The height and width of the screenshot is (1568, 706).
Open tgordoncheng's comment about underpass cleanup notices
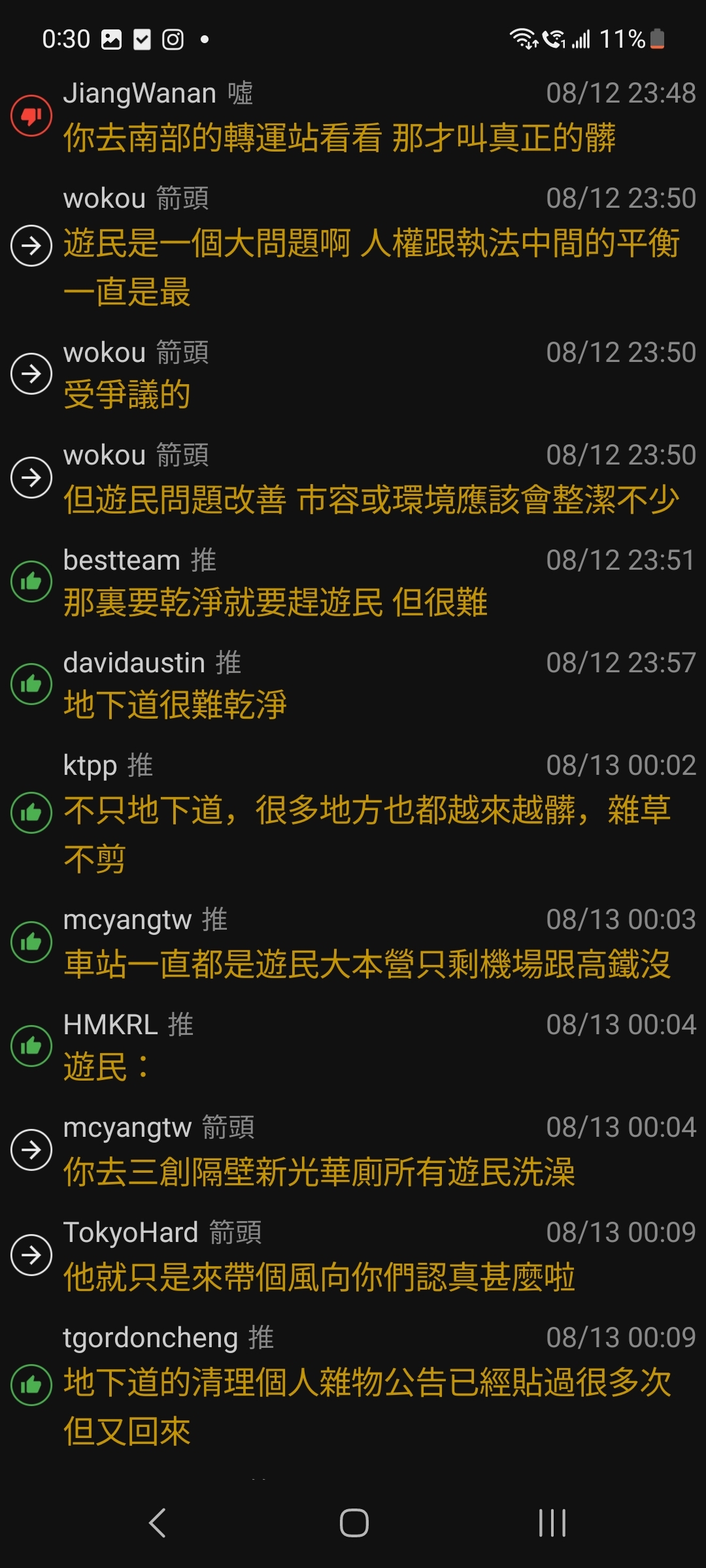click(353, 1385)
